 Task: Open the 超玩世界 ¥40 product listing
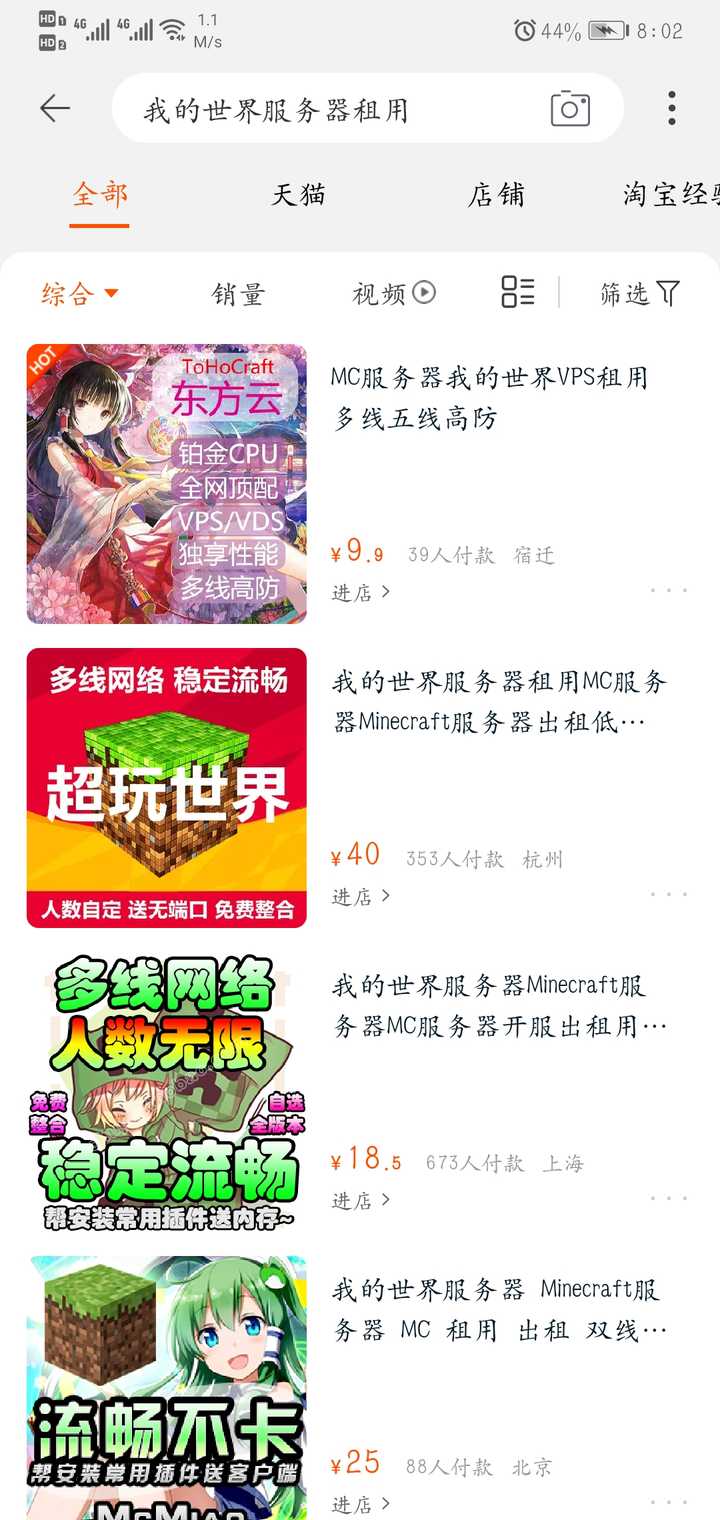tap(167, 787)
